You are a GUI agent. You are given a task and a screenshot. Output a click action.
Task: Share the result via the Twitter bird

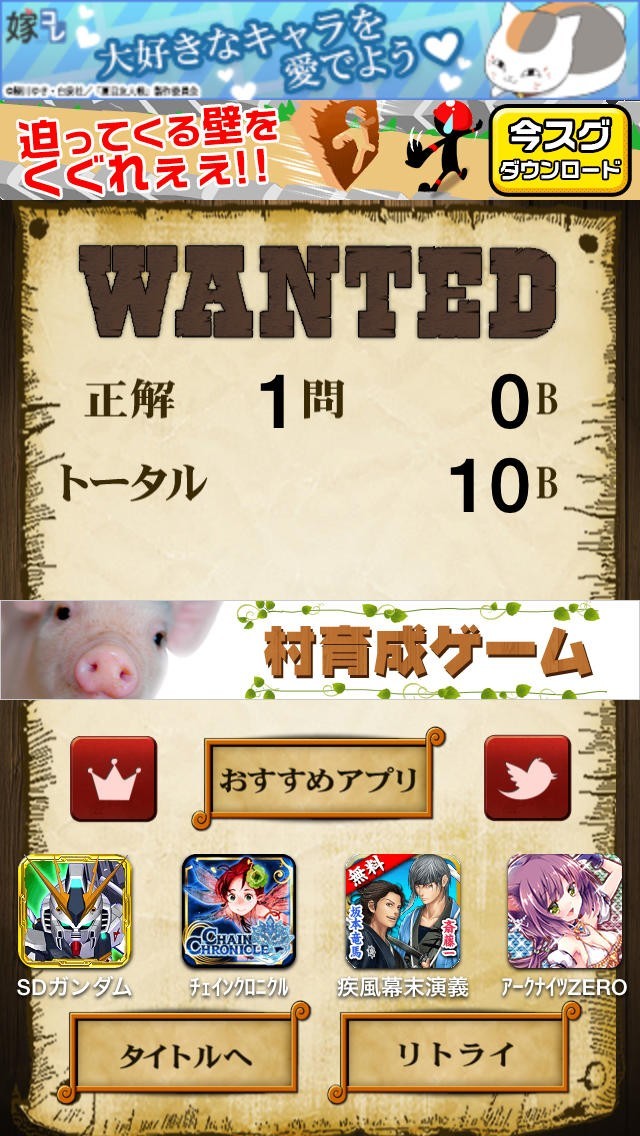(527, 777)
